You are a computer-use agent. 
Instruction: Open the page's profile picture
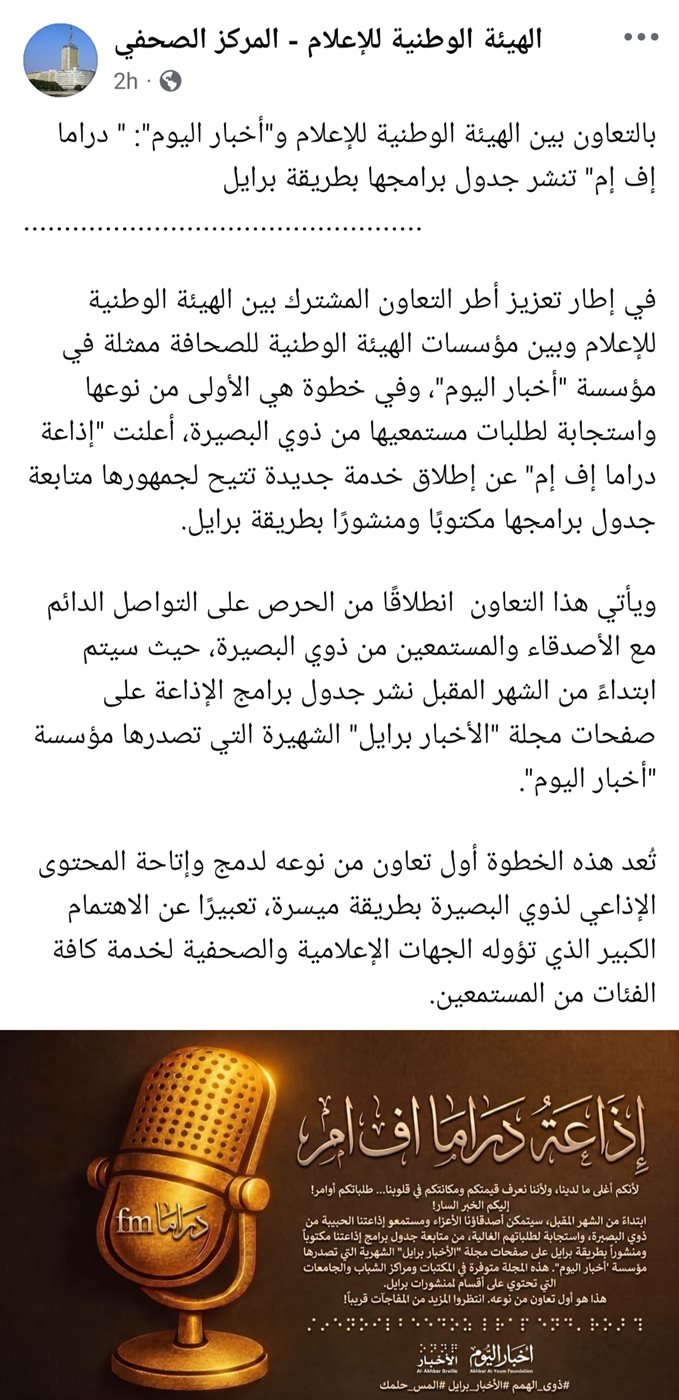click(x=61, y=60)
